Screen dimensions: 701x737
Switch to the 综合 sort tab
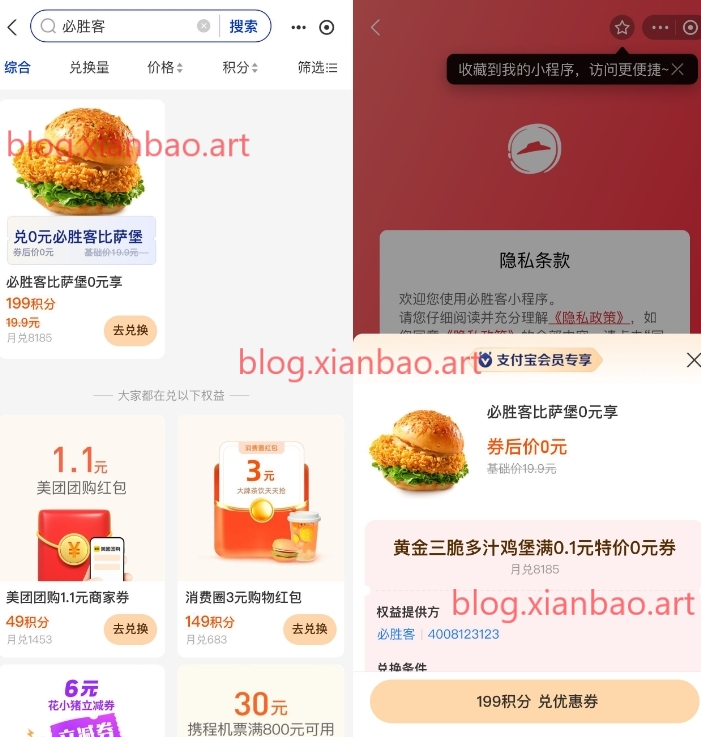(17, 67)
